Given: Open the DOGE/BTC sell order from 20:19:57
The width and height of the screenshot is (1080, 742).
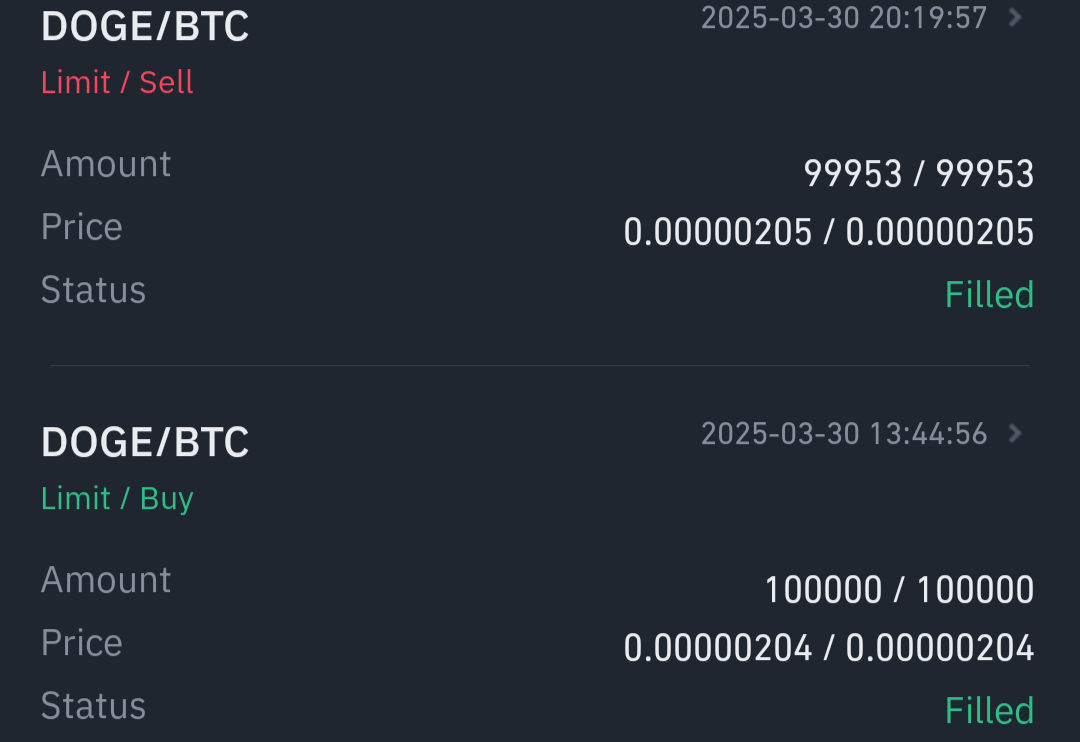Looking at the screenshot, I should 1015,17.
